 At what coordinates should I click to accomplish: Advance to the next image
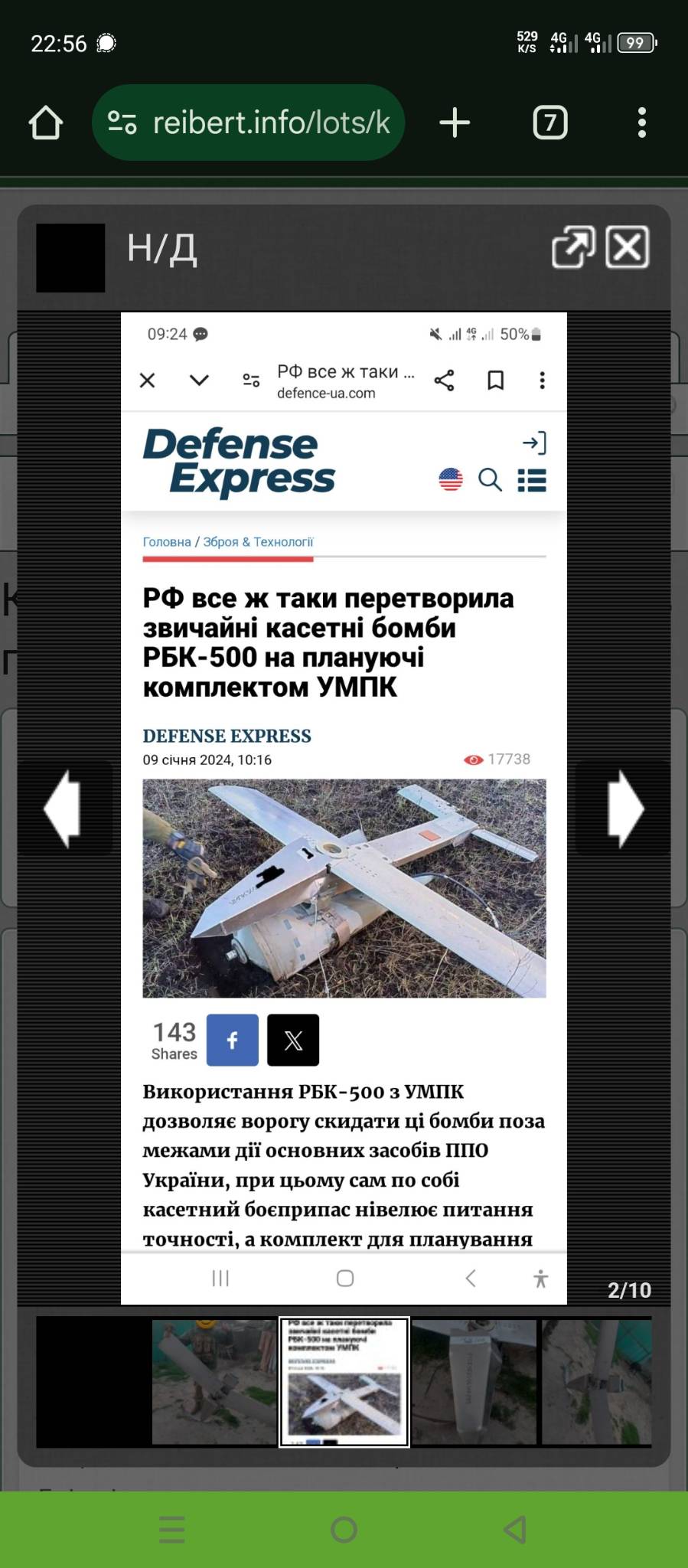[623, 808]
